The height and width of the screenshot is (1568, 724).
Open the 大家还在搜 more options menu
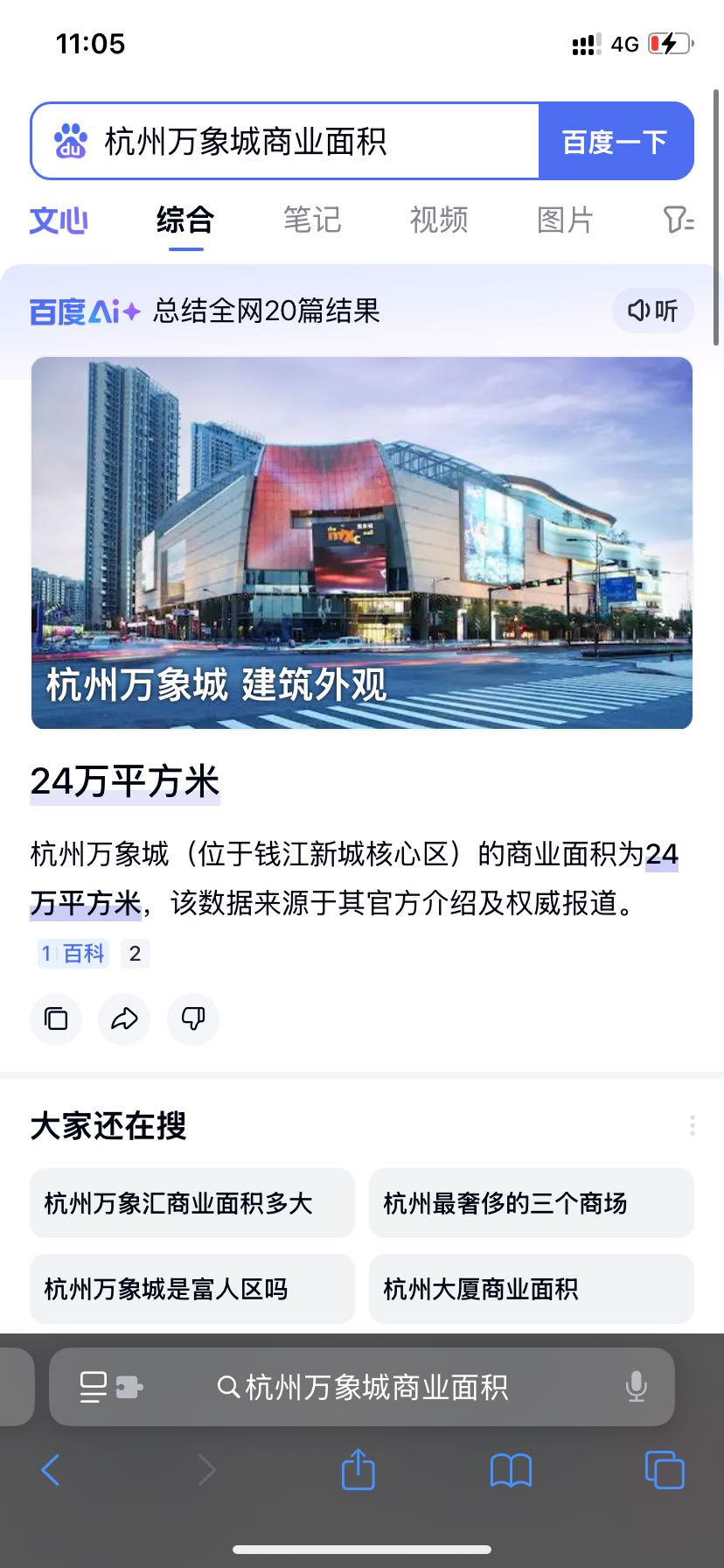[692, 1125]
